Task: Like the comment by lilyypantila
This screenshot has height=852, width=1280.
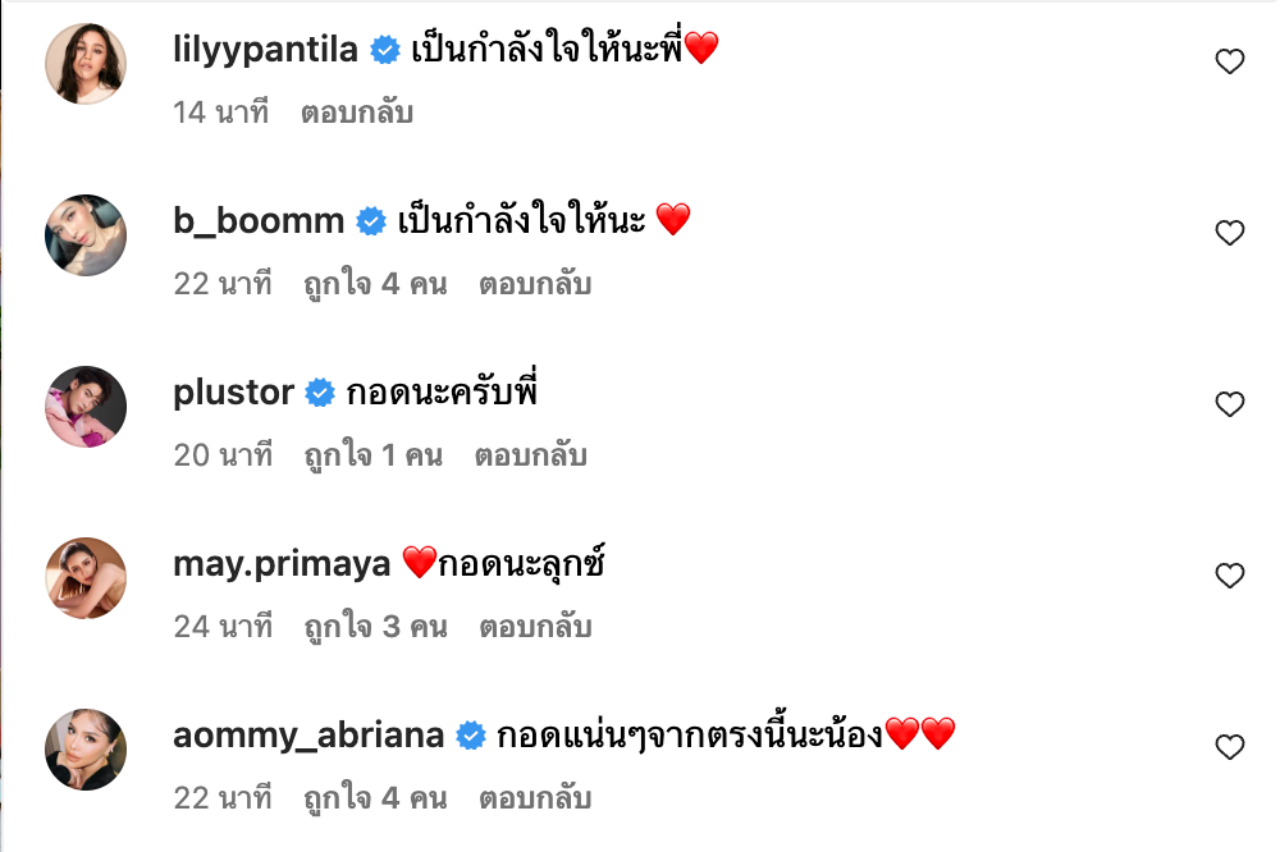Action: pos(1229,62)
